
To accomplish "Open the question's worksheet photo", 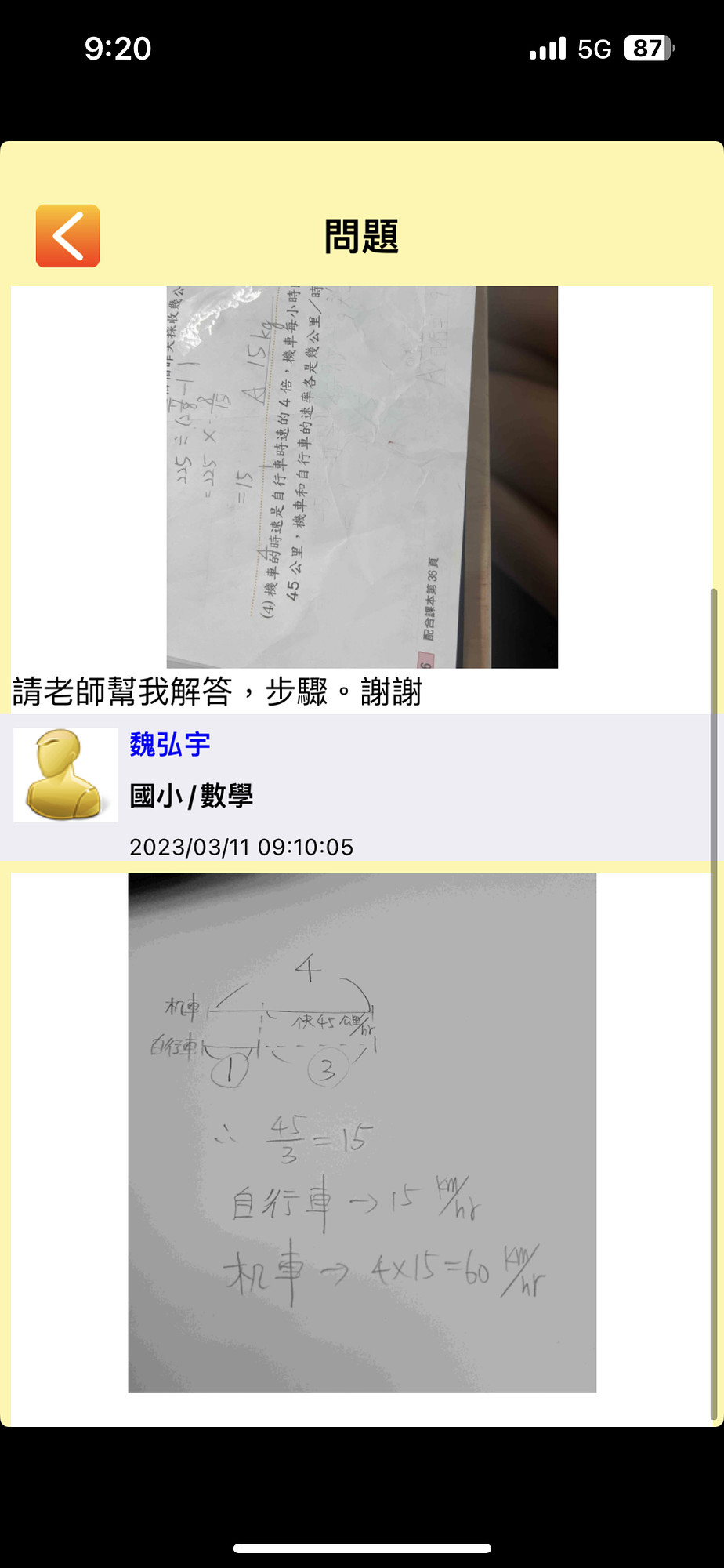I will (x=361, y=477).
